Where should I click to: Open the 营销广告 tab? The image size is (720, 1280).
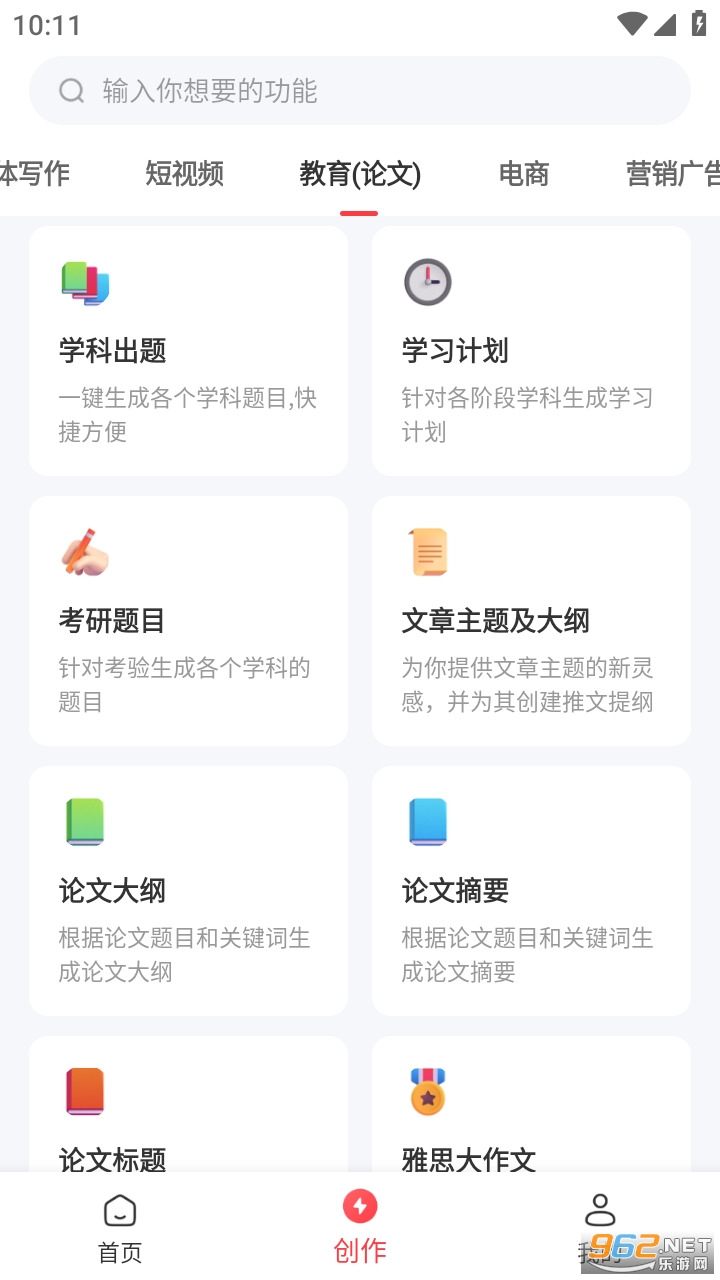tap(672, 174)
